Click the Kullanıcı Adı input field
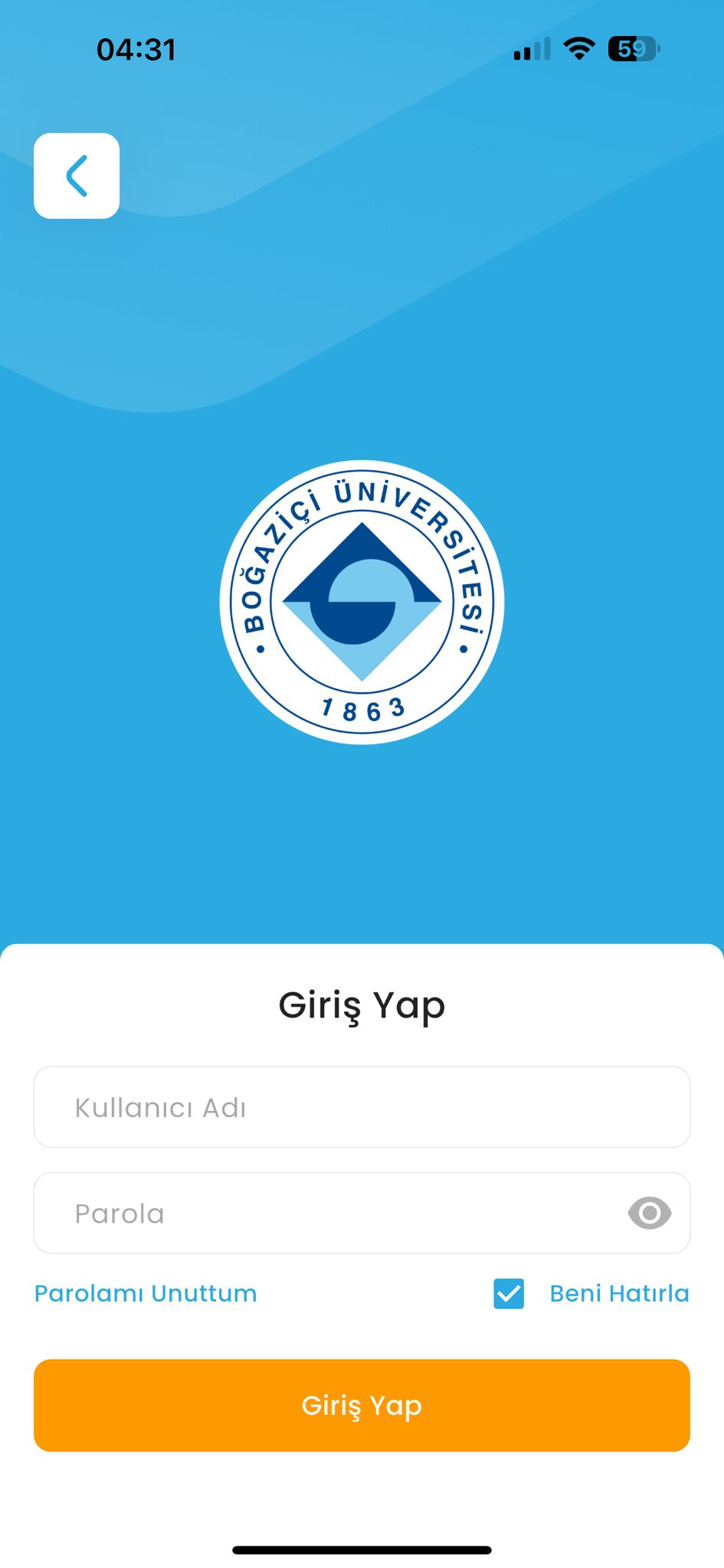The image size is (724, 1568). pyautogui.click(x=362, y=1106)
